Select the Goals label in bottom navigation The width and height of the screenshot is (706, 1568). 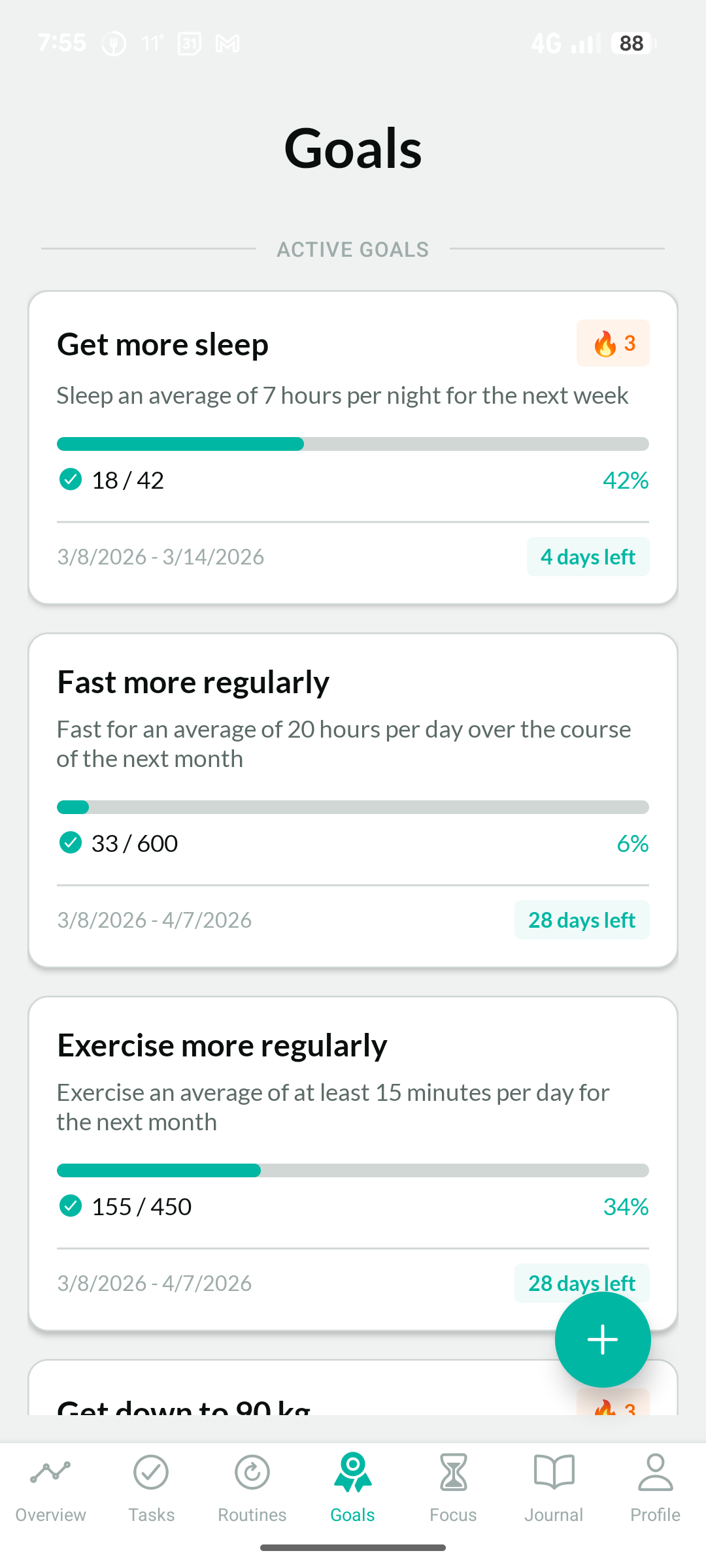352,1514
